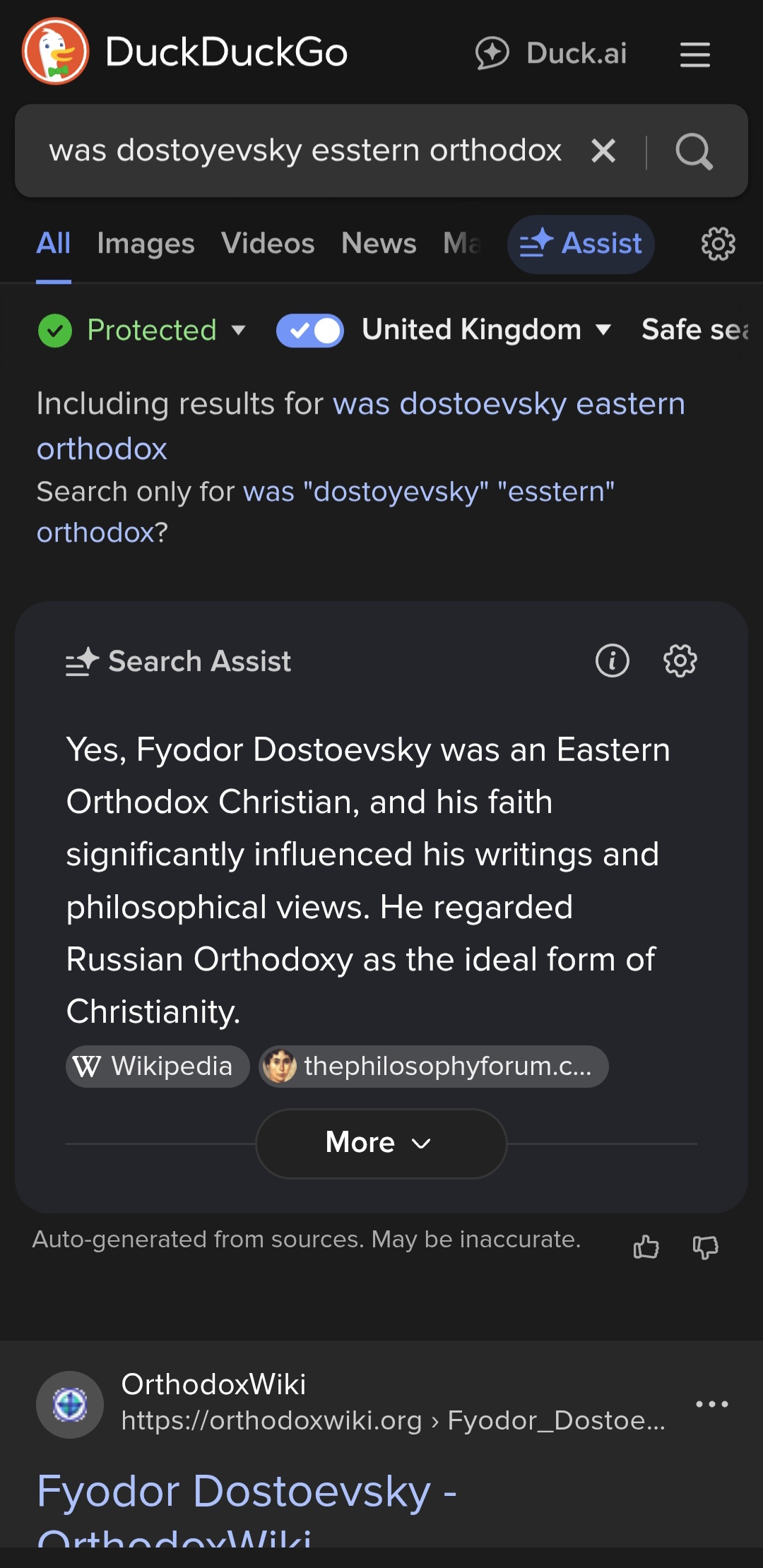
Task: Open the Wikipedia source chip
Action: 158,1067
